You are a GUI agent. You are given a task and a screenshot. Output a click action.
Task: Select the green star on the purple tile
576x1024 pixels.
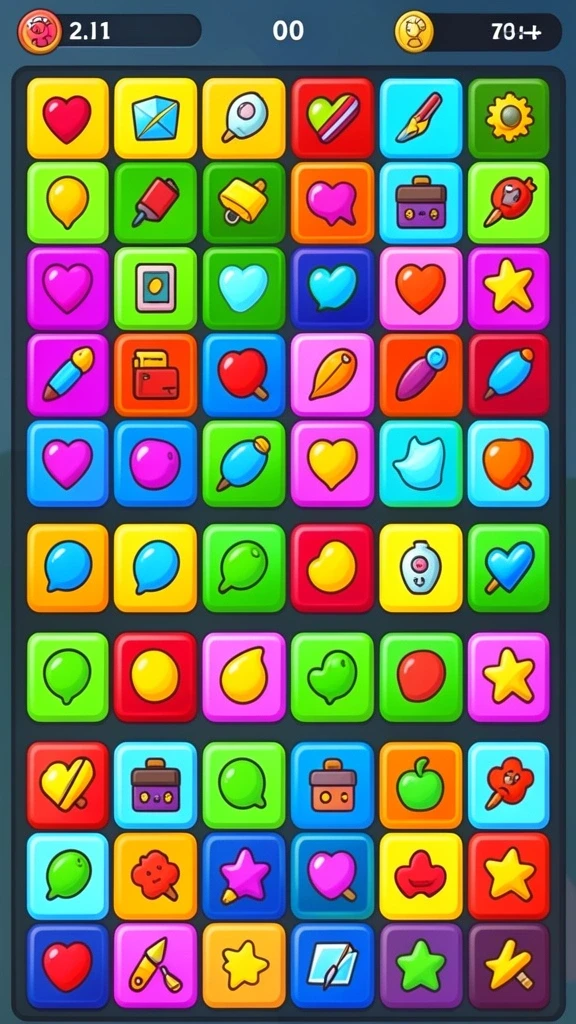(421, 965)
